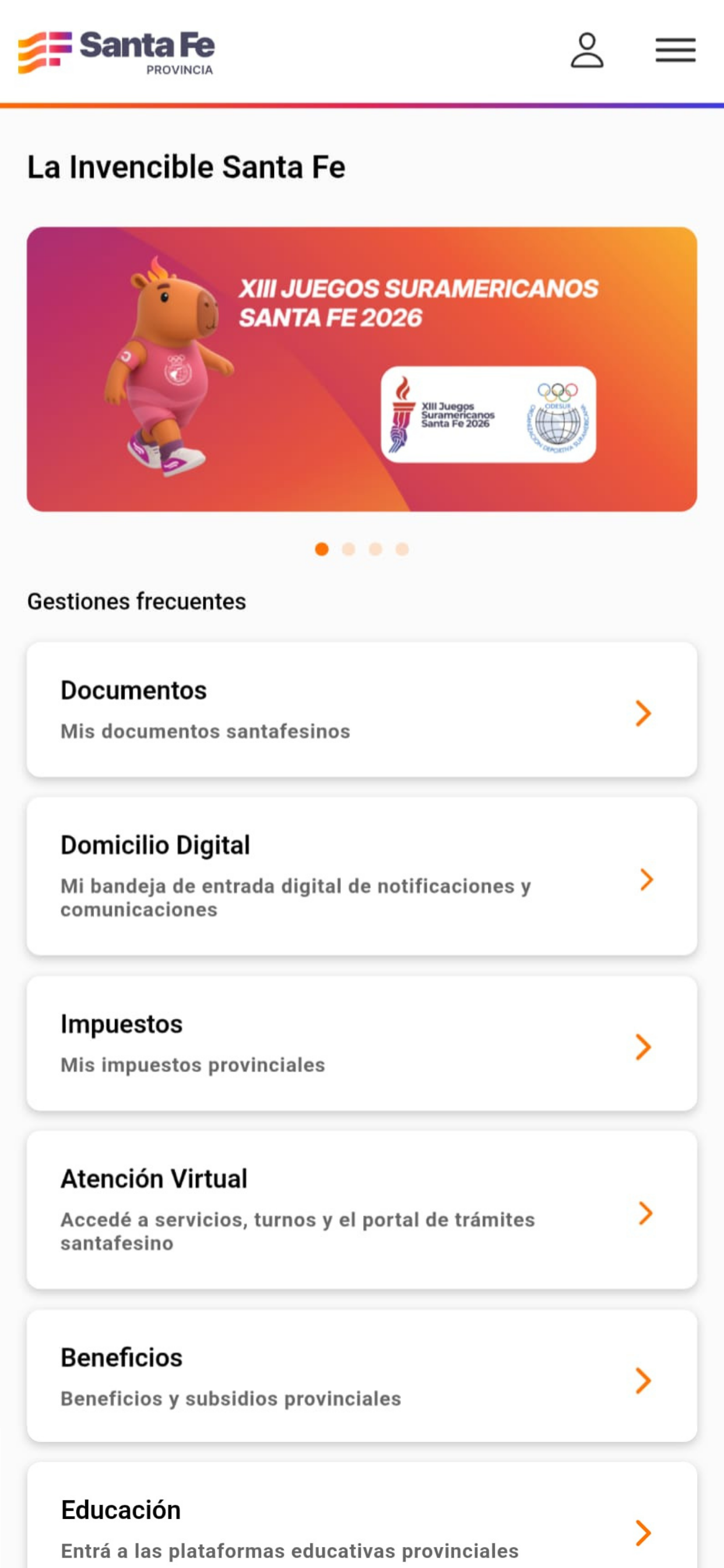Expand the Atención Virtual card
This screenshot has width=724, height=1568.
[362, 1214]
